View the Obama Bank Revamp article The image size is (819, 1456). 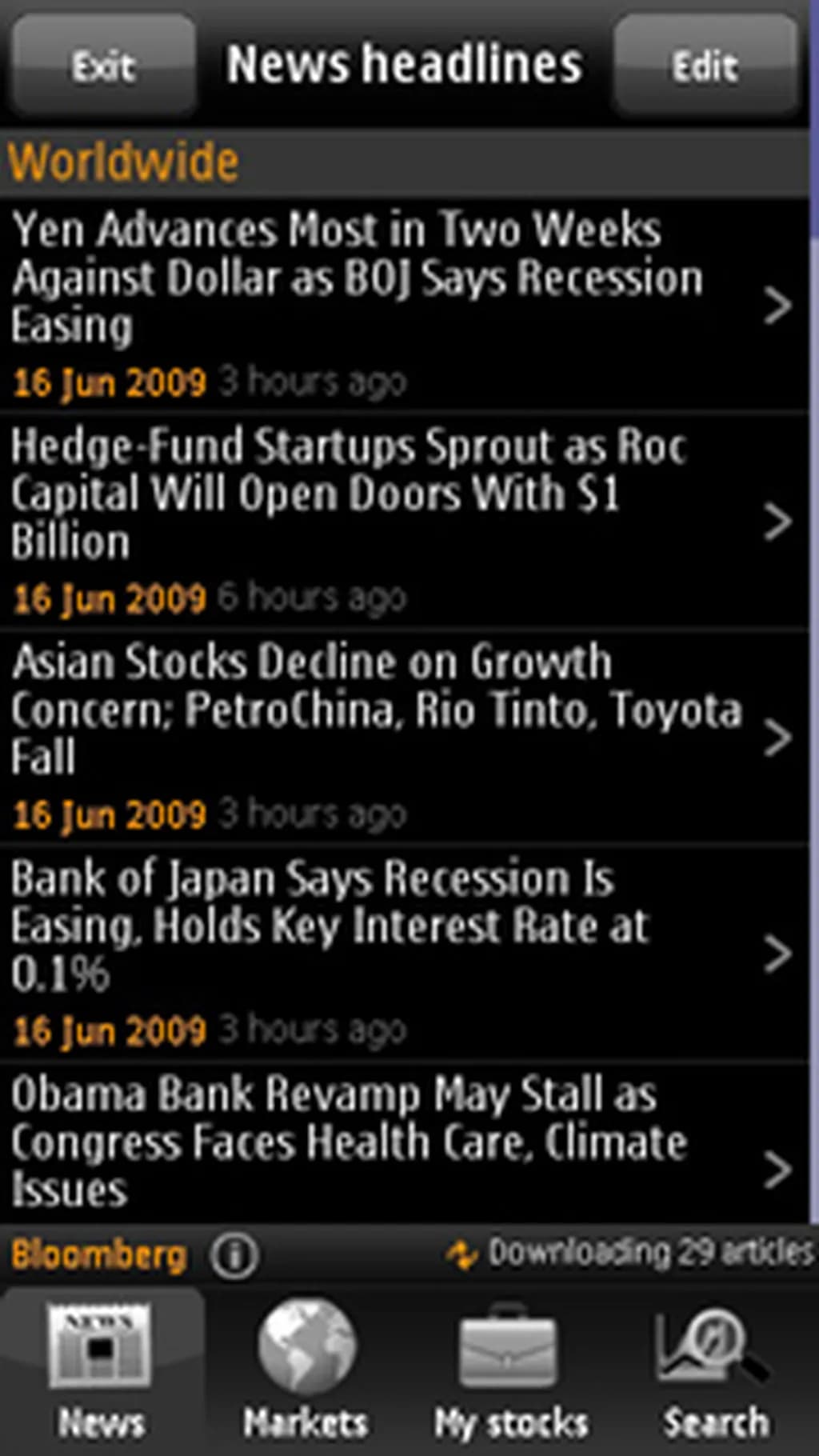point(384,1142)
